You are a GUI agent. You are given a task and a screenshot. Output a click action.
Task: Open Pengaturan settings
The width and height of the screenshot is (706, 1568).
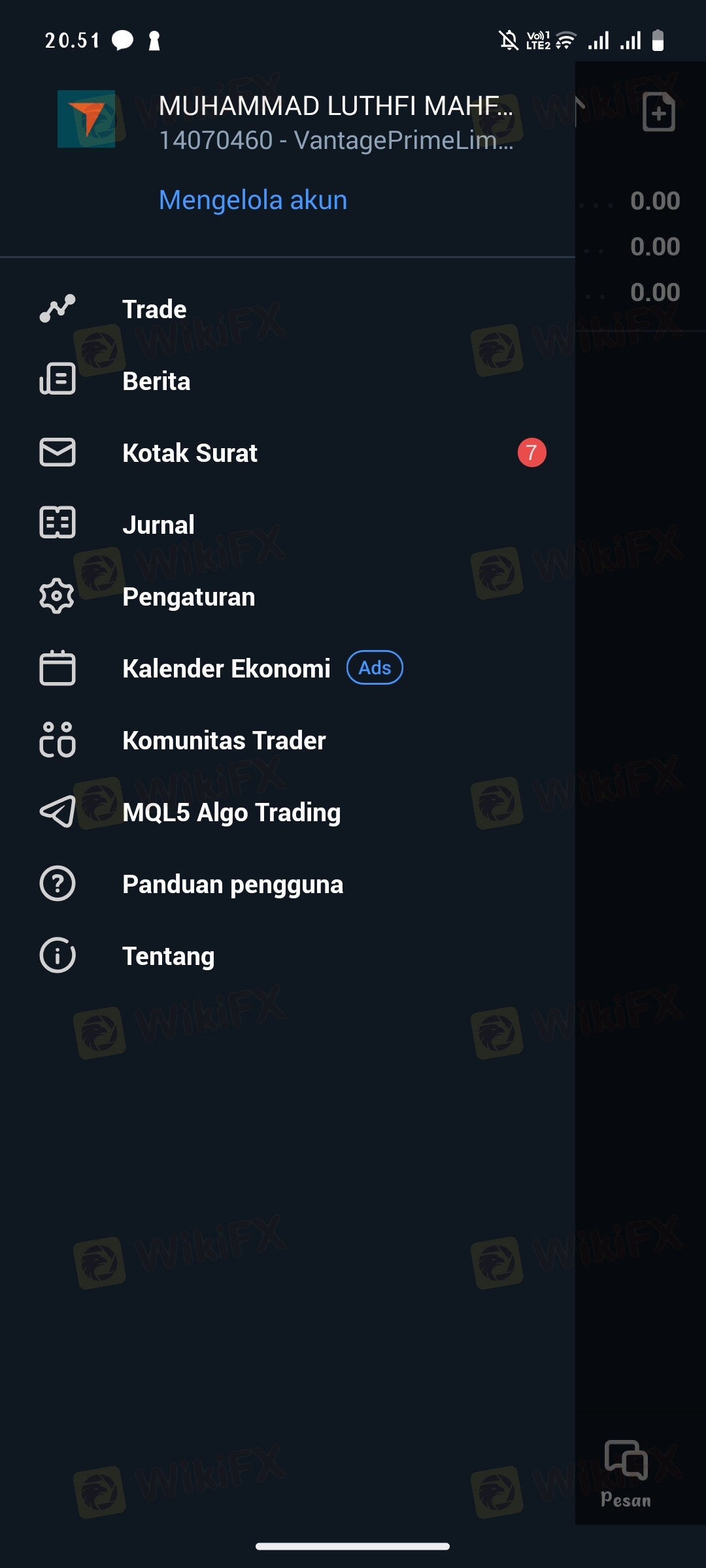point(288,596)
